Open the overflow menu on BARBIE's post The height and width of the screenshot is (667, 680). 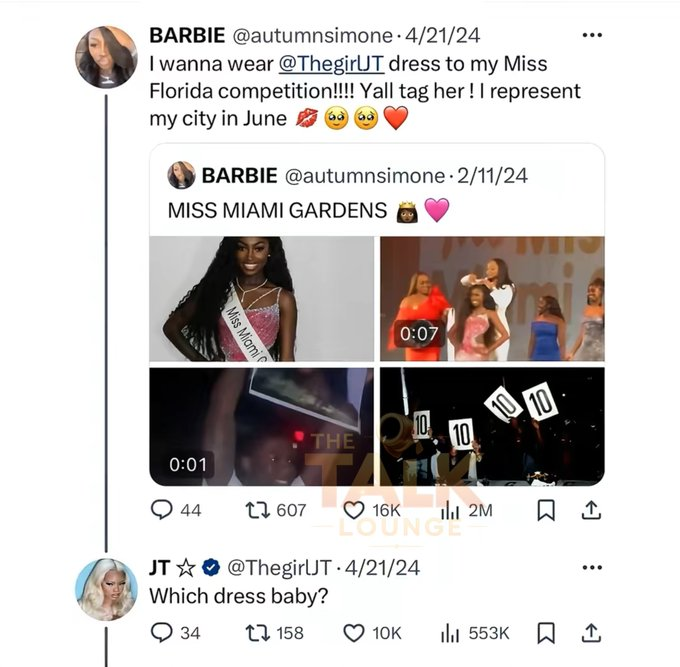click(592, 35)
